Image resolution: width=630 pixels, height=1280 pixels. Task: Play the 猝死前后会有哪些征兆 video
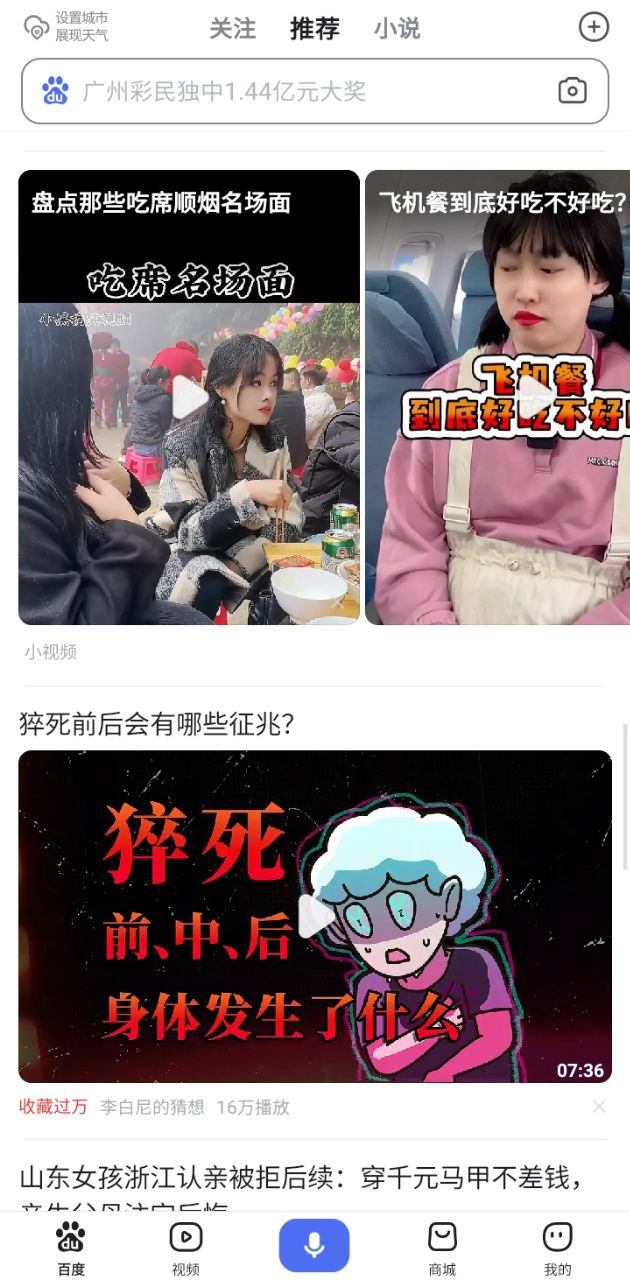(315, 916)
